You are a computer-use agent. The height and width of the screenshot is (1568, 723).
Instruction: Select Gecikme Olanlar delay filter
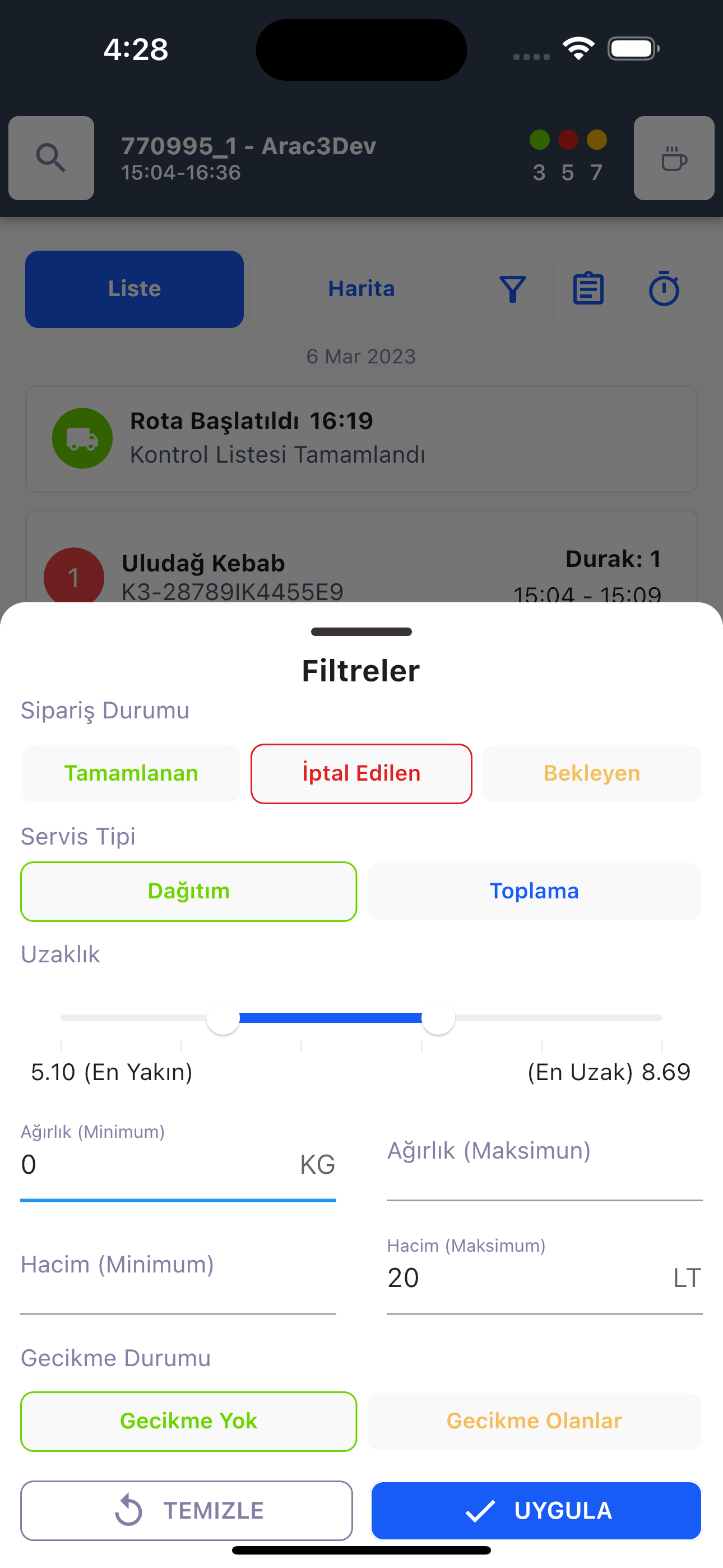click(x=534, y=1421)
